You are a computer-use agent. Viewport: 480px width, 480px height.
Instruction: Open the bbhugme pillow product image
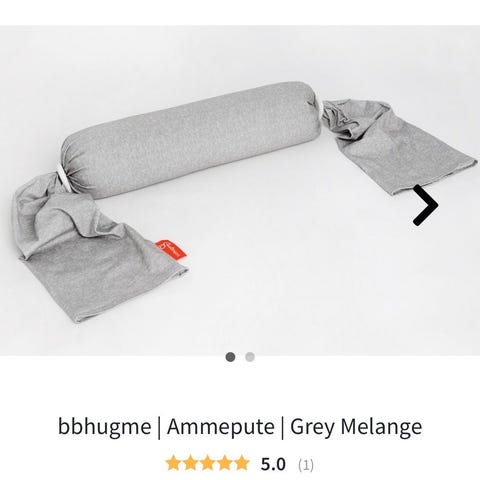pyautogui.click(x=240, y=191)
